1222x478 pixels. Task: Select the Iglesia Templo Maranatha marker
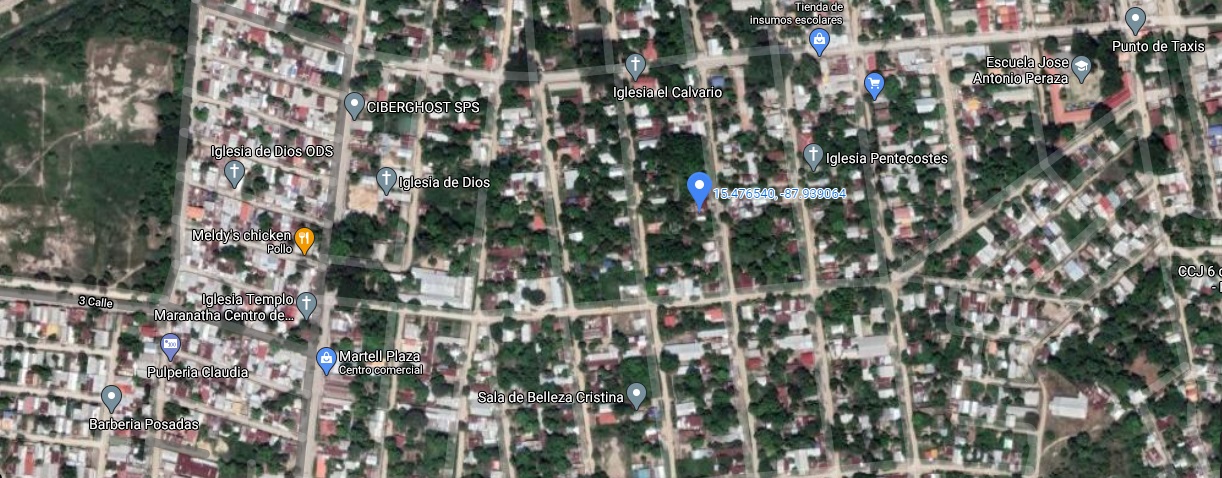click(306, 304)
